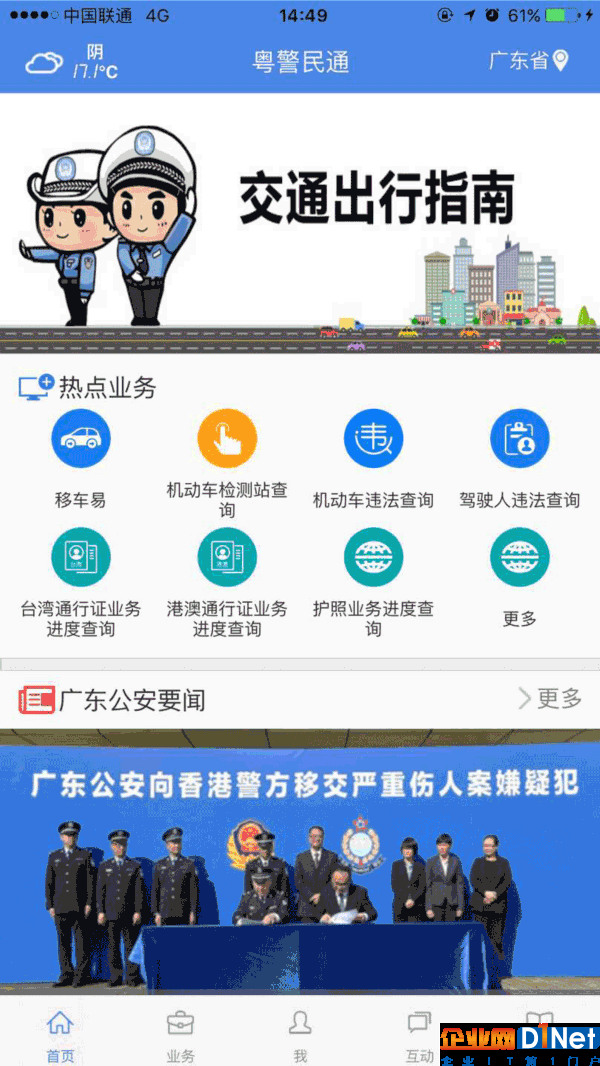The width and height of the screenshot is (600, 1066).
Task: Switch to the 首页 tab
Action: point(60,1035)
